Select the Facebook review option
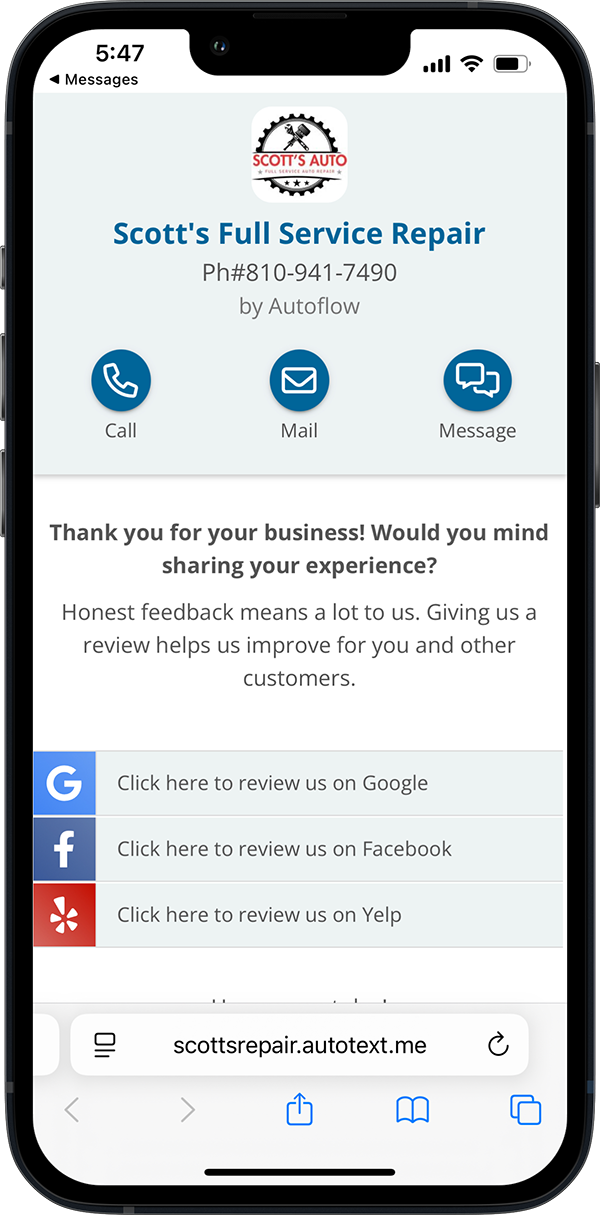 (x=298, y=849)
